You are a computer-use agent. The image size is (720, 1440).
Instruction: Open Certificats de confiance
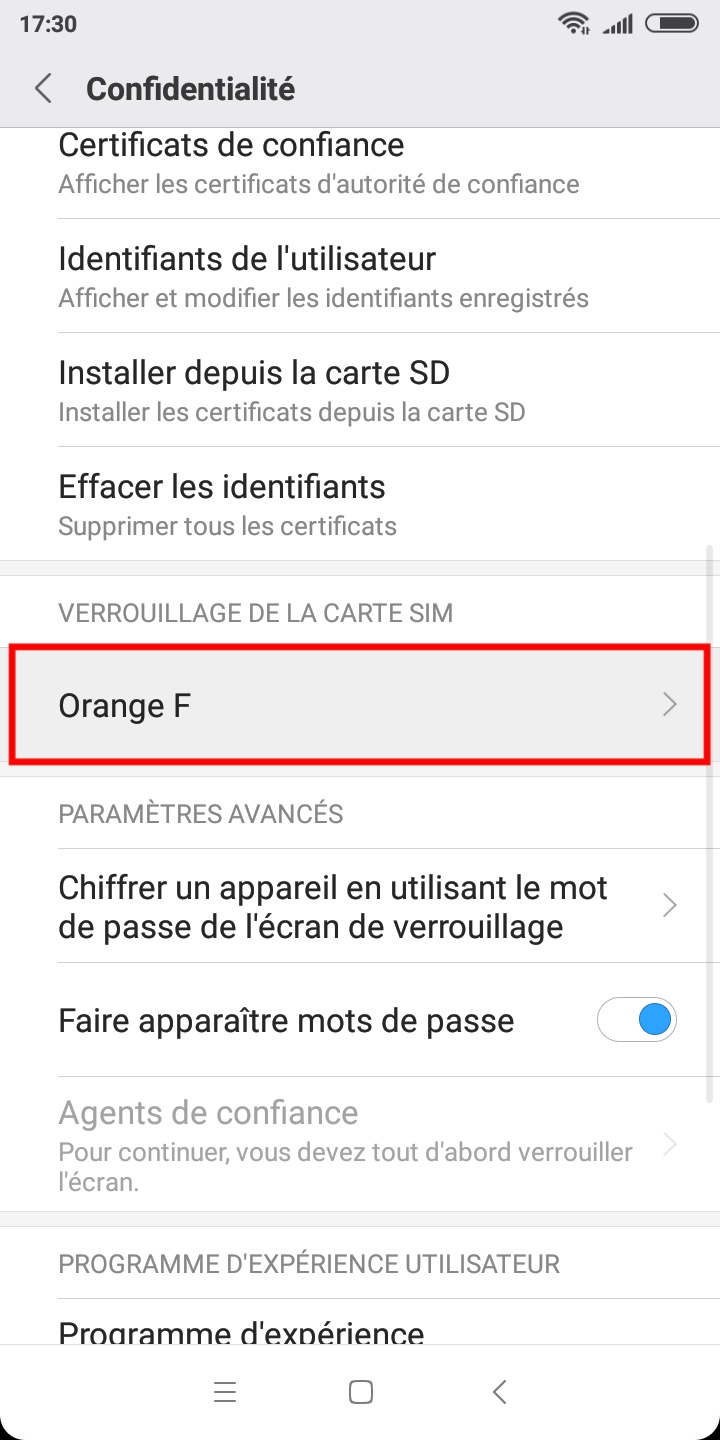click(360, 163)
